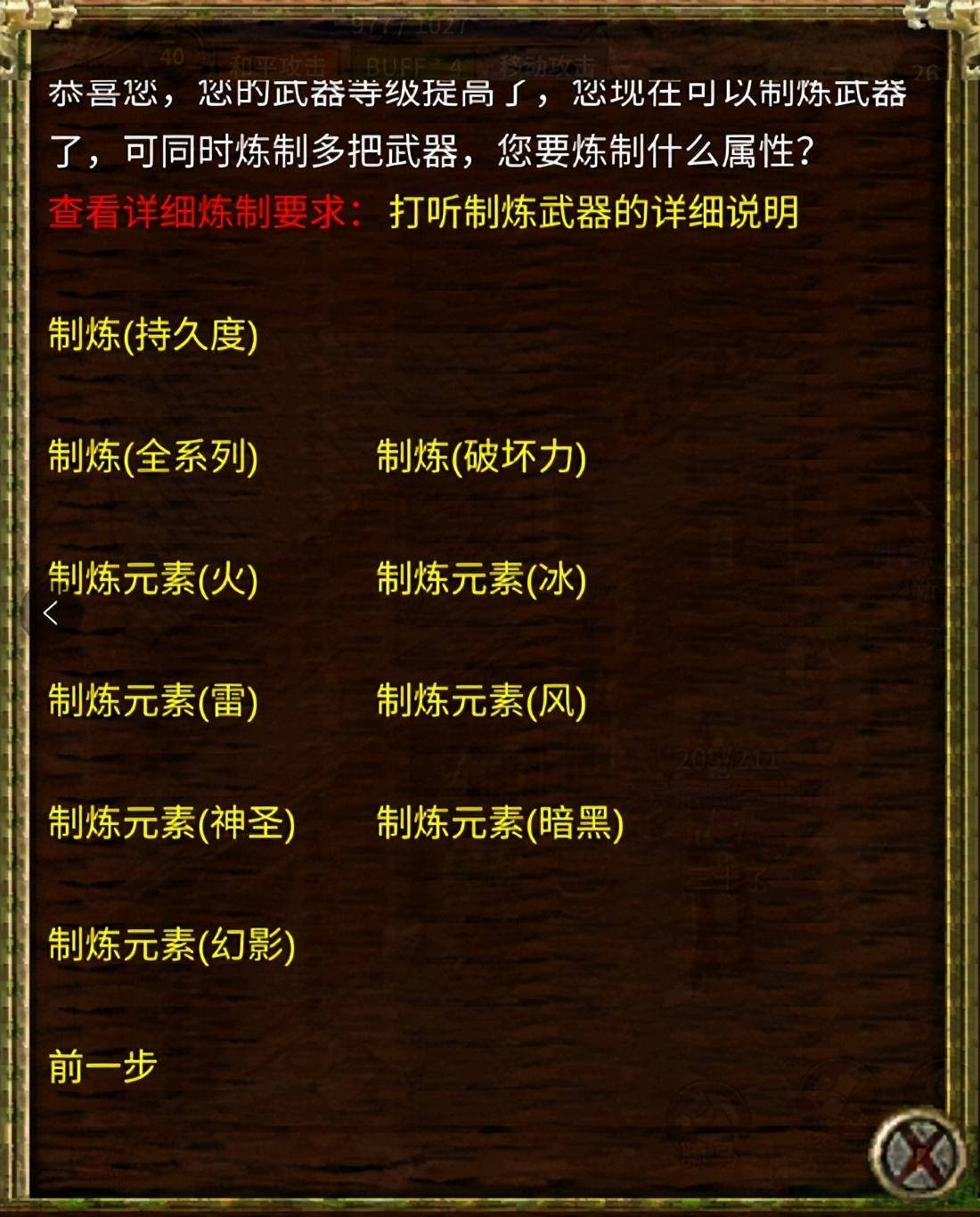Choose 制炼(全系列) option

click(153, 458)
